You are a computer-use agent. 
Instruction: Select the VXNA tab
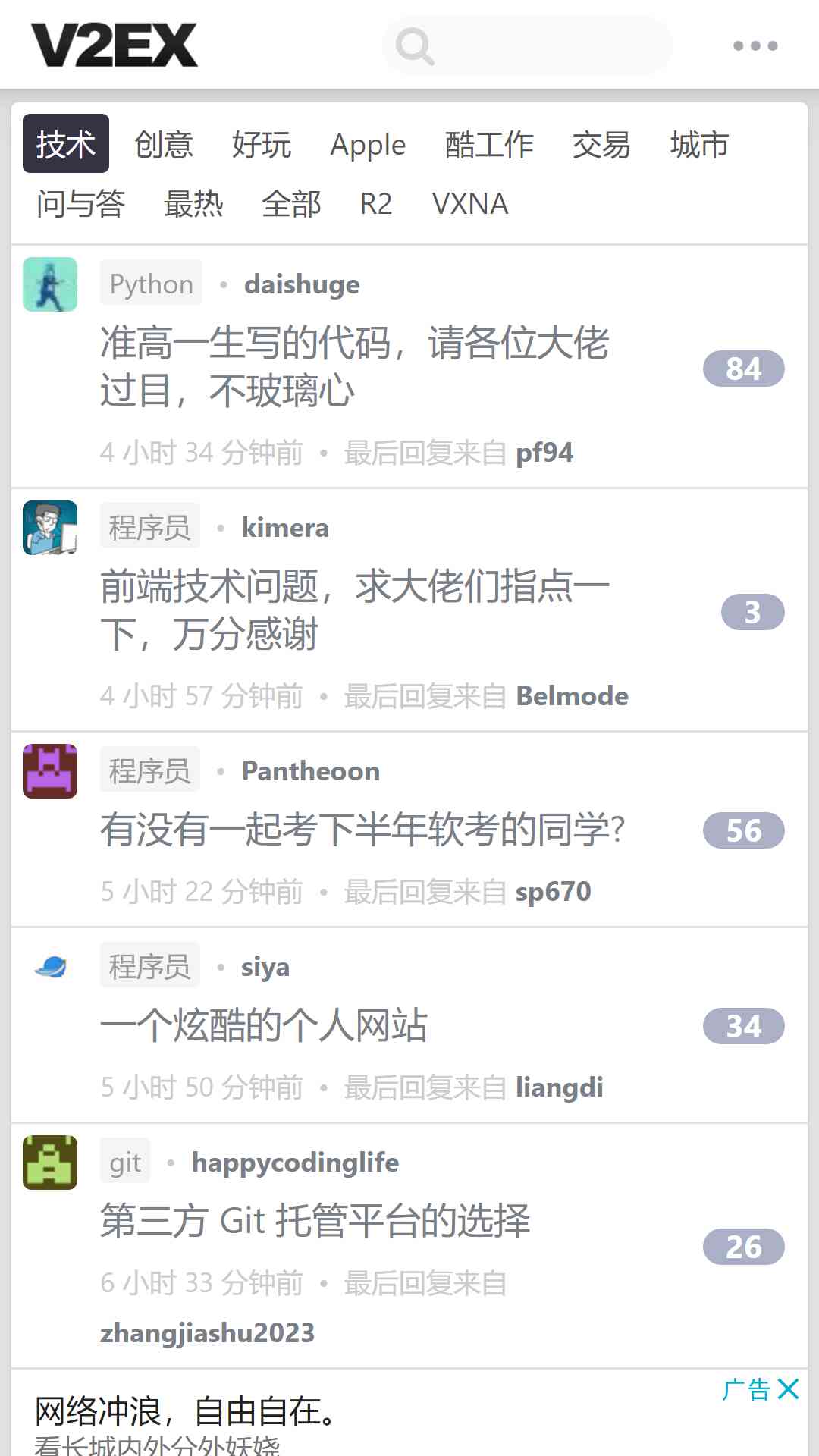470,203
